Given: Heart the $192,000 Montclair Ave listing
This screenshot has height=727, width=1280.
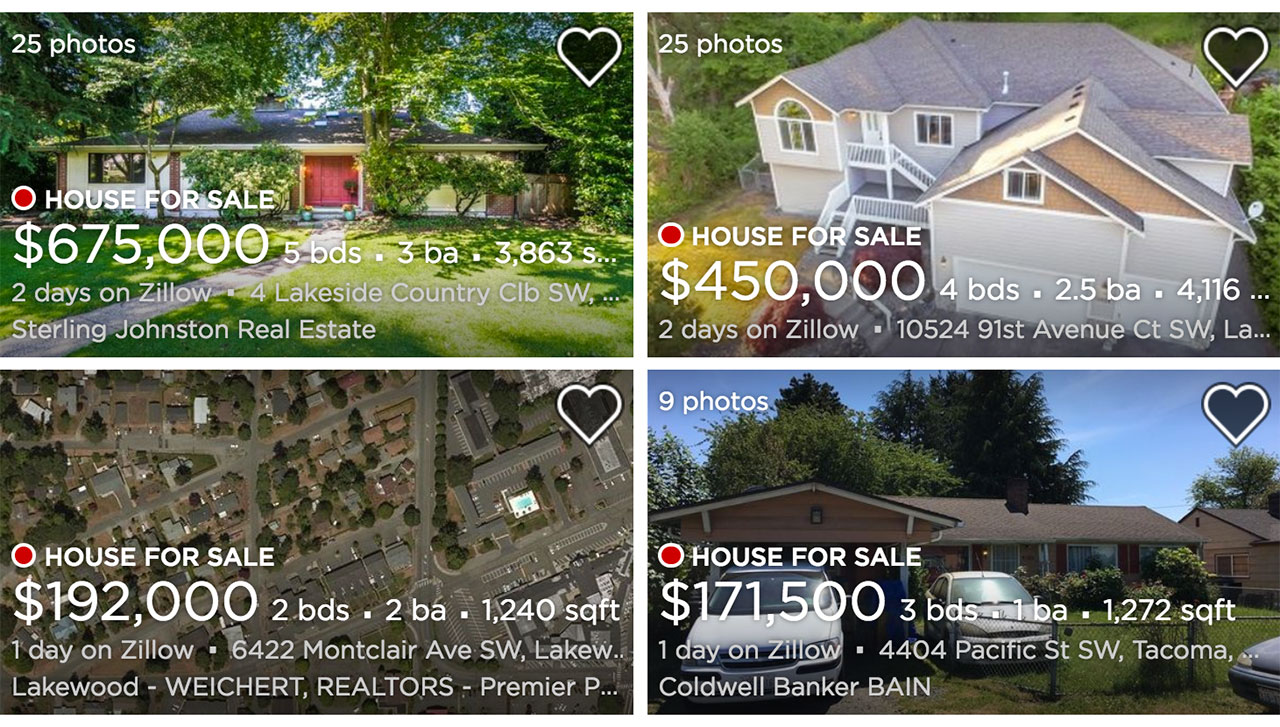Looking at the screenshot, I should 589,413.
